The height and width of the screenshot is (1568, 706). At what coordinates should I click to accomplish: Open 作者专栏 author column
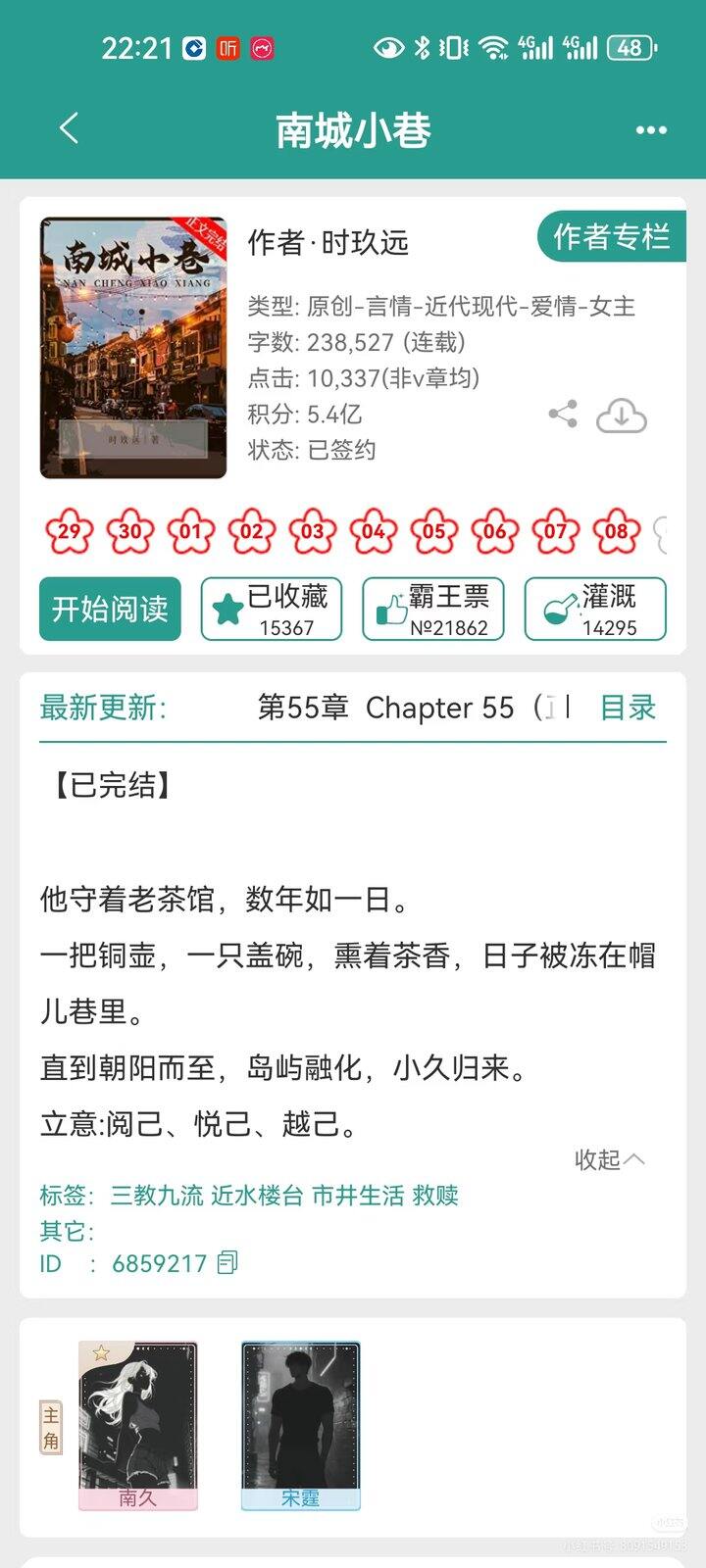[611, 237]
